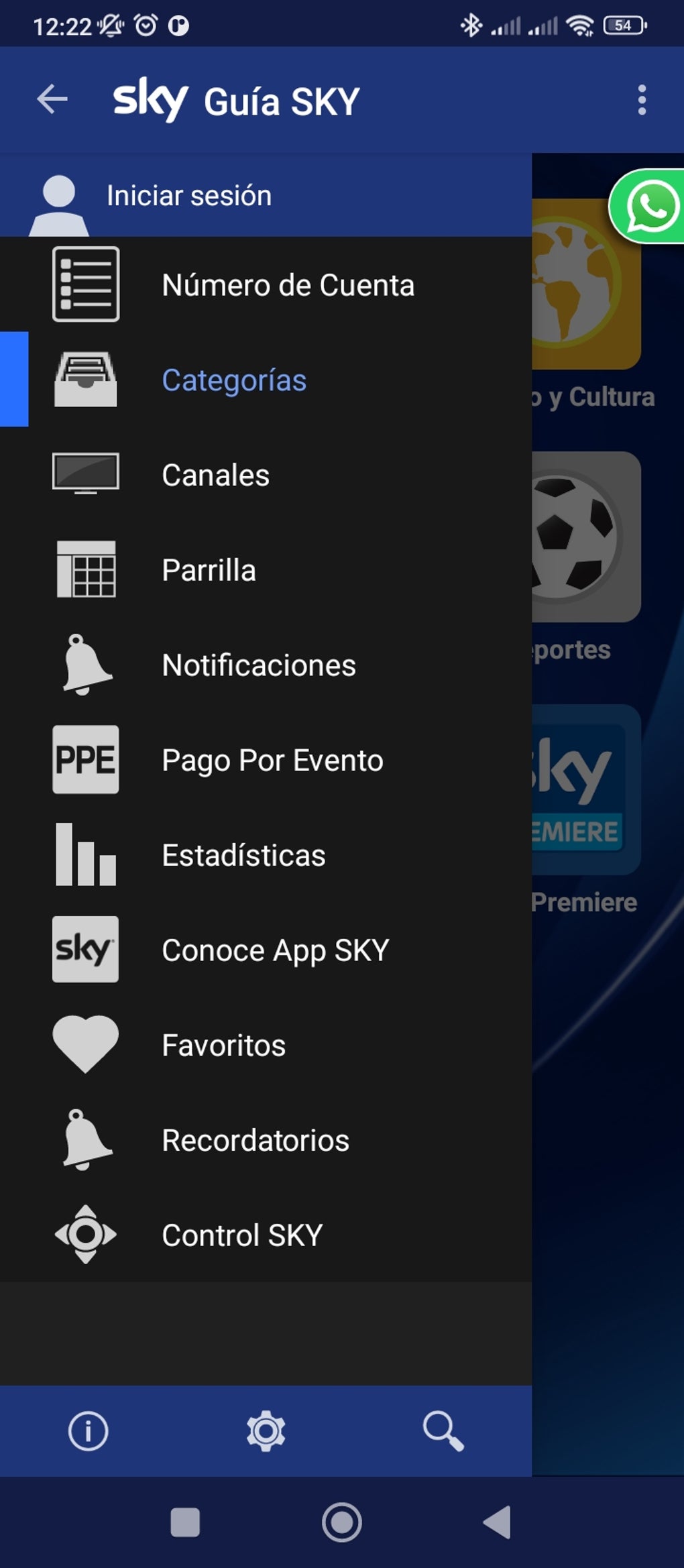Show my Favoritos

click(223, 1046)
